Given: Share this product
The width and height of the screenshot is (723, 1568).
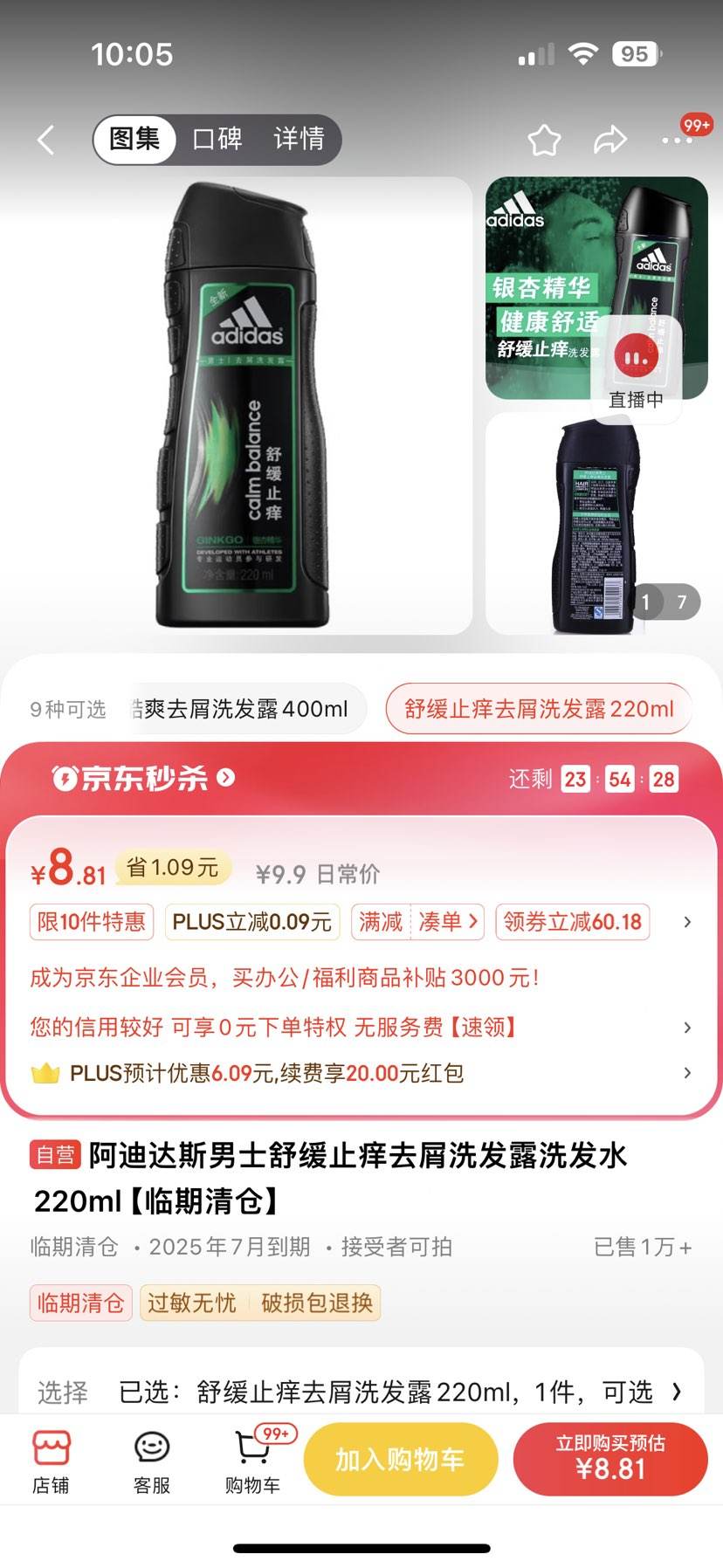Looking at the screenshot, I should tap(610, 140).
